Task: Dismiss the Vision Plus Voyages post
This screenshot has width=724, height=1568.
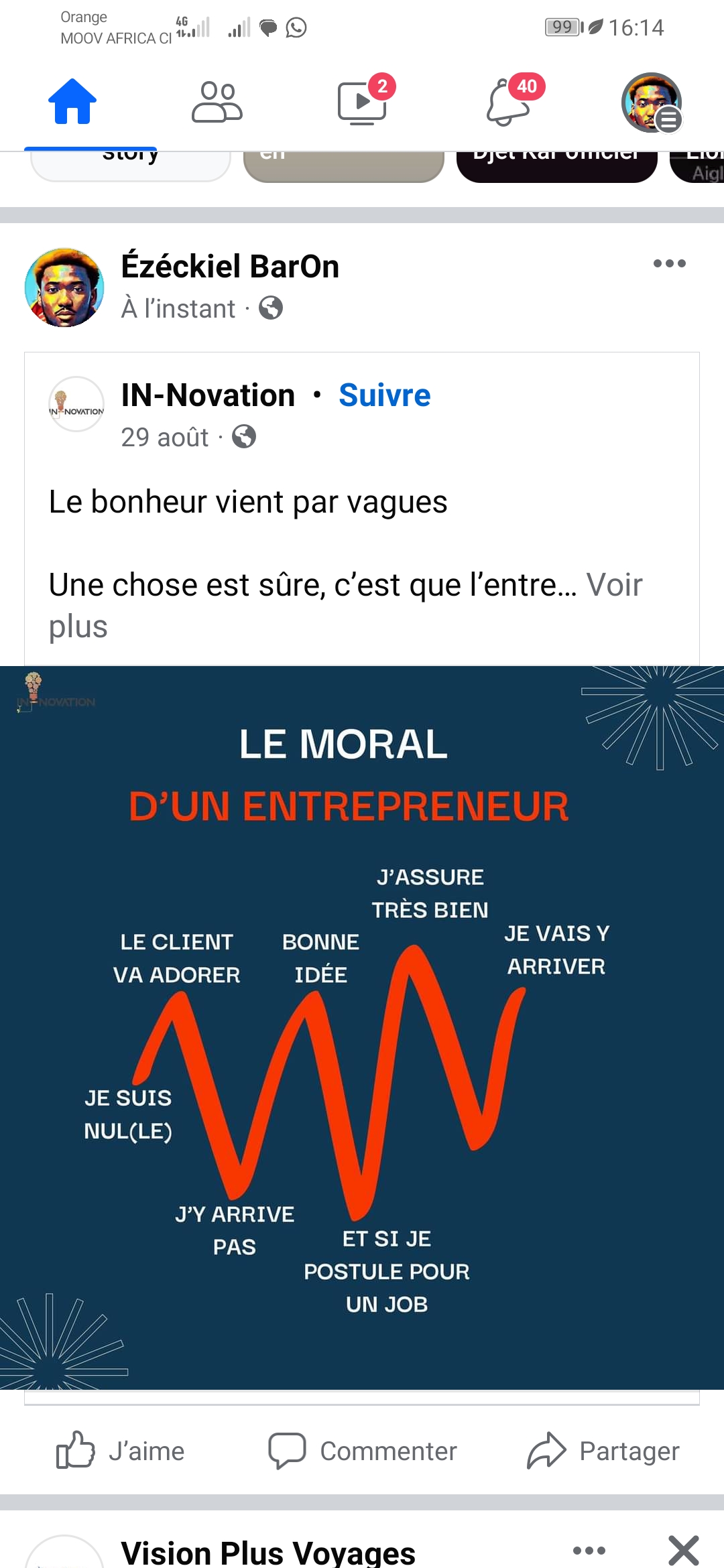Action: (684, 1550)
